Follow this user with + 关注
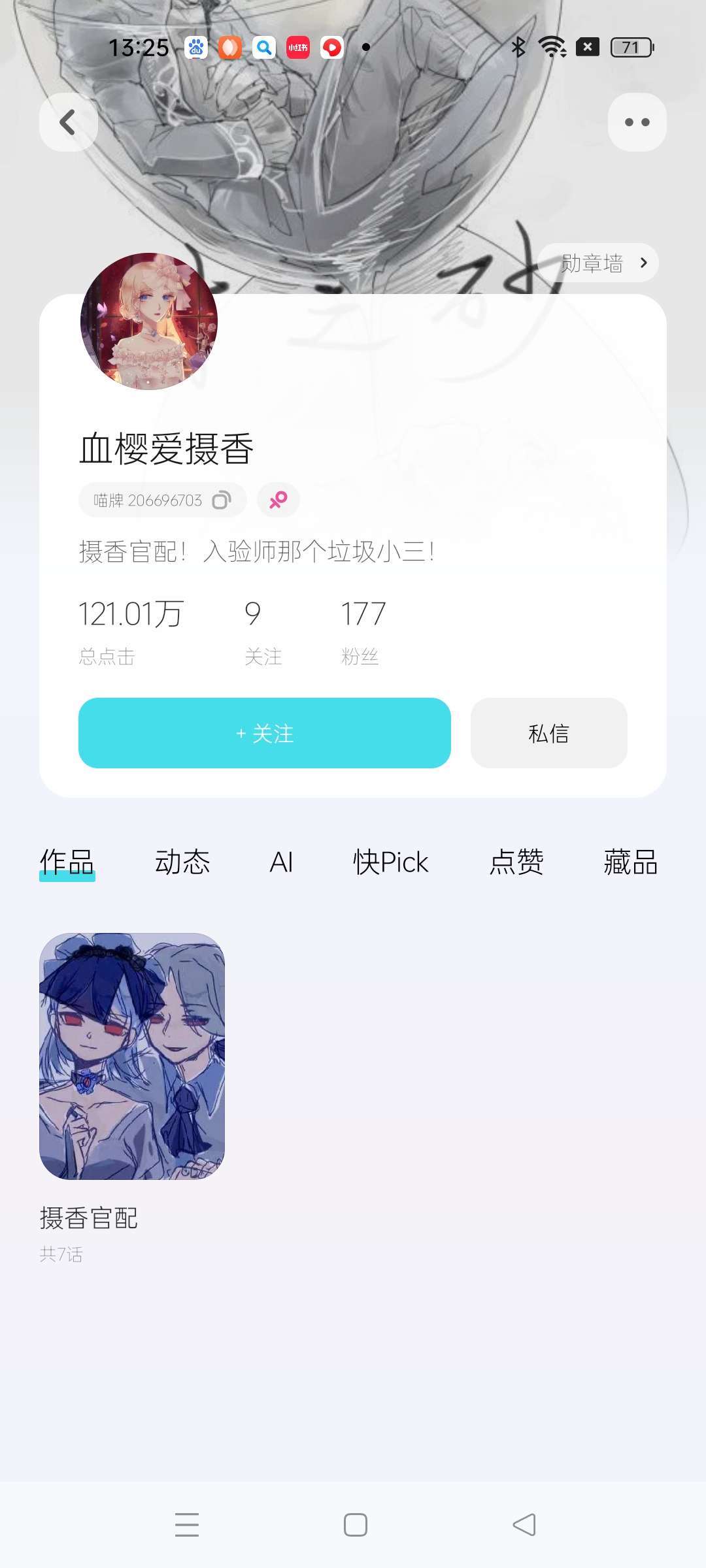 (x=265, y=733)
